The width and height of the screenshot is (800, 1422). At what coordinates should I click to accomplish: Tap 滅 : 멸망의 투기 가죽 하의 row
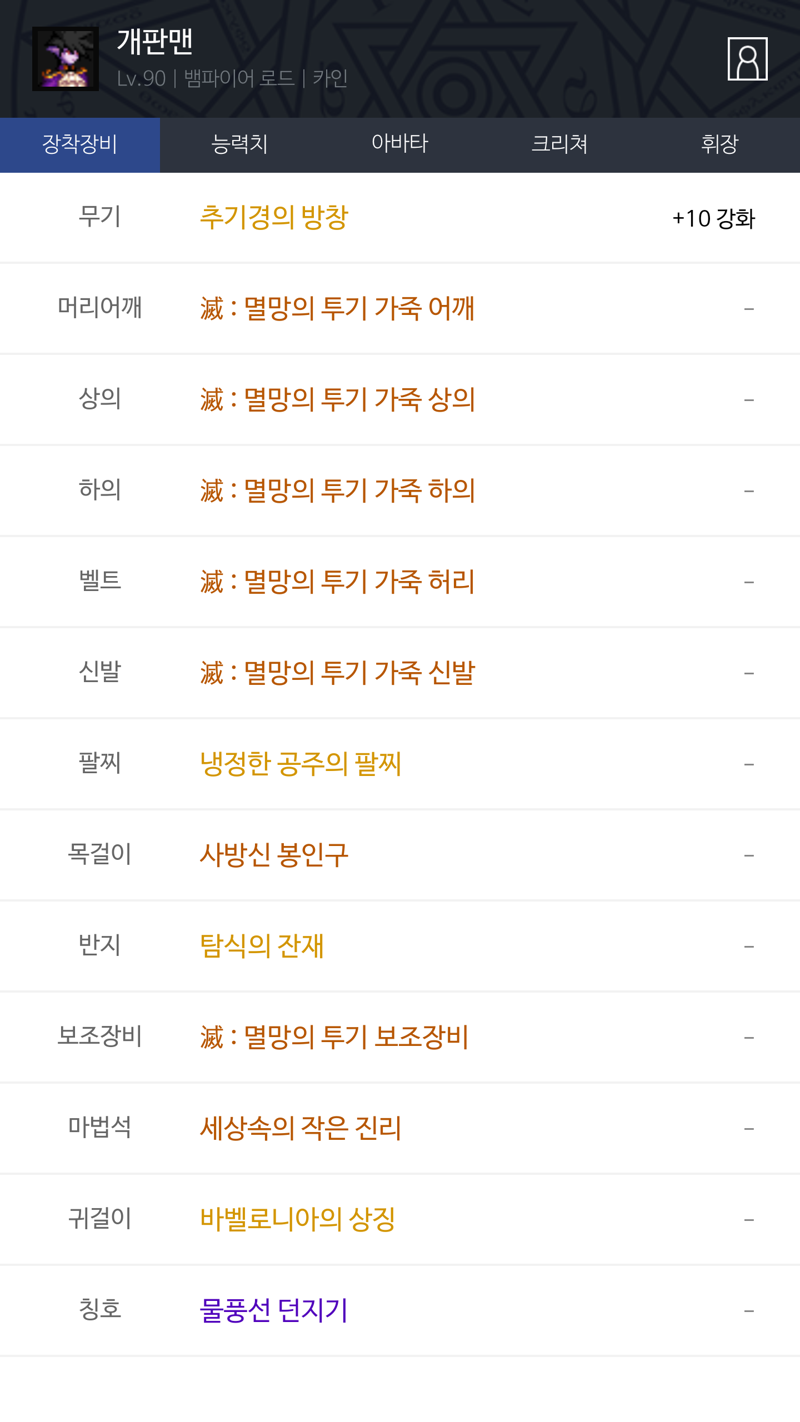400,490
